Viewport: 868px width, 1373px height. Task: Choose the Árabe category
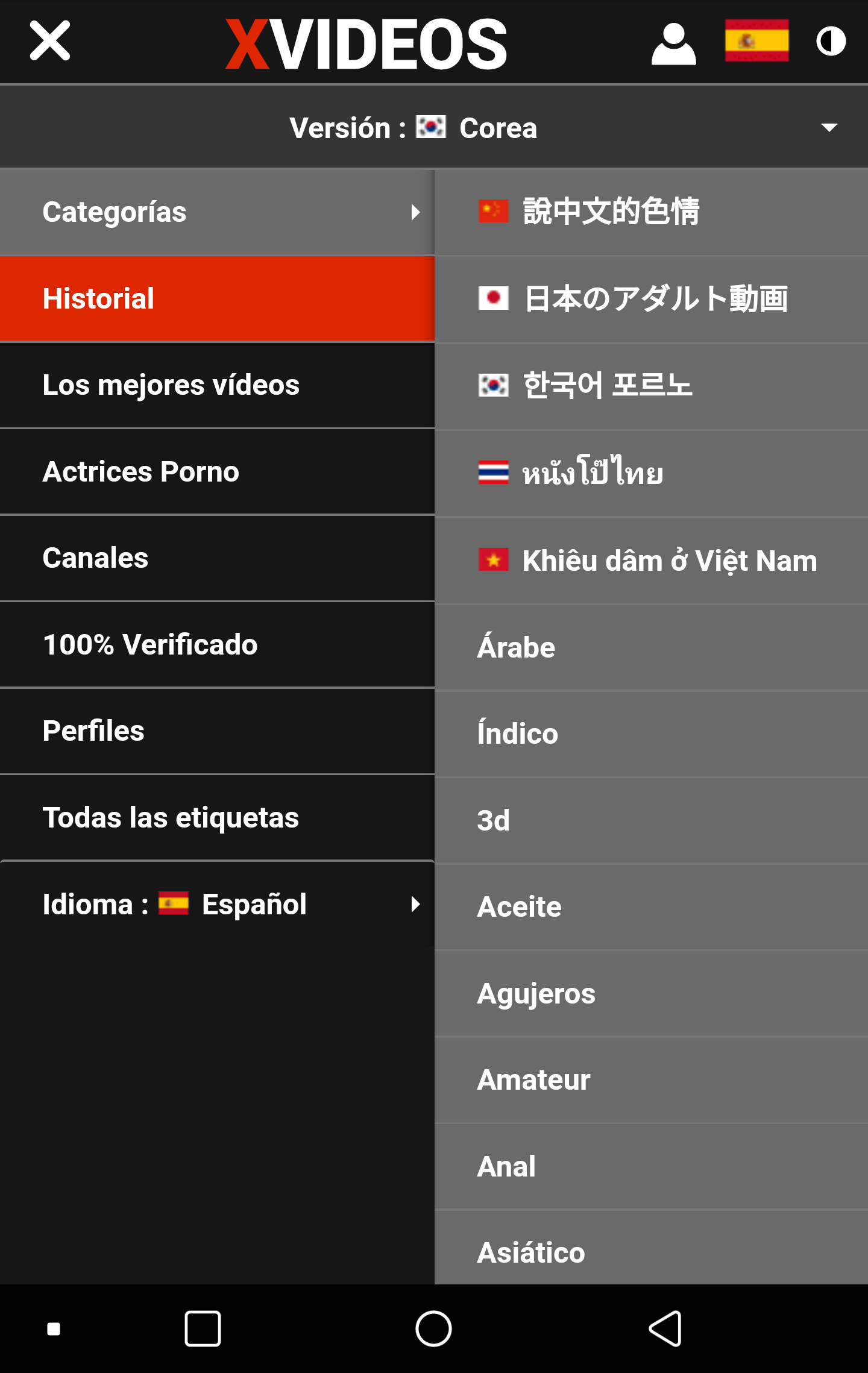[x=651, y=647]
